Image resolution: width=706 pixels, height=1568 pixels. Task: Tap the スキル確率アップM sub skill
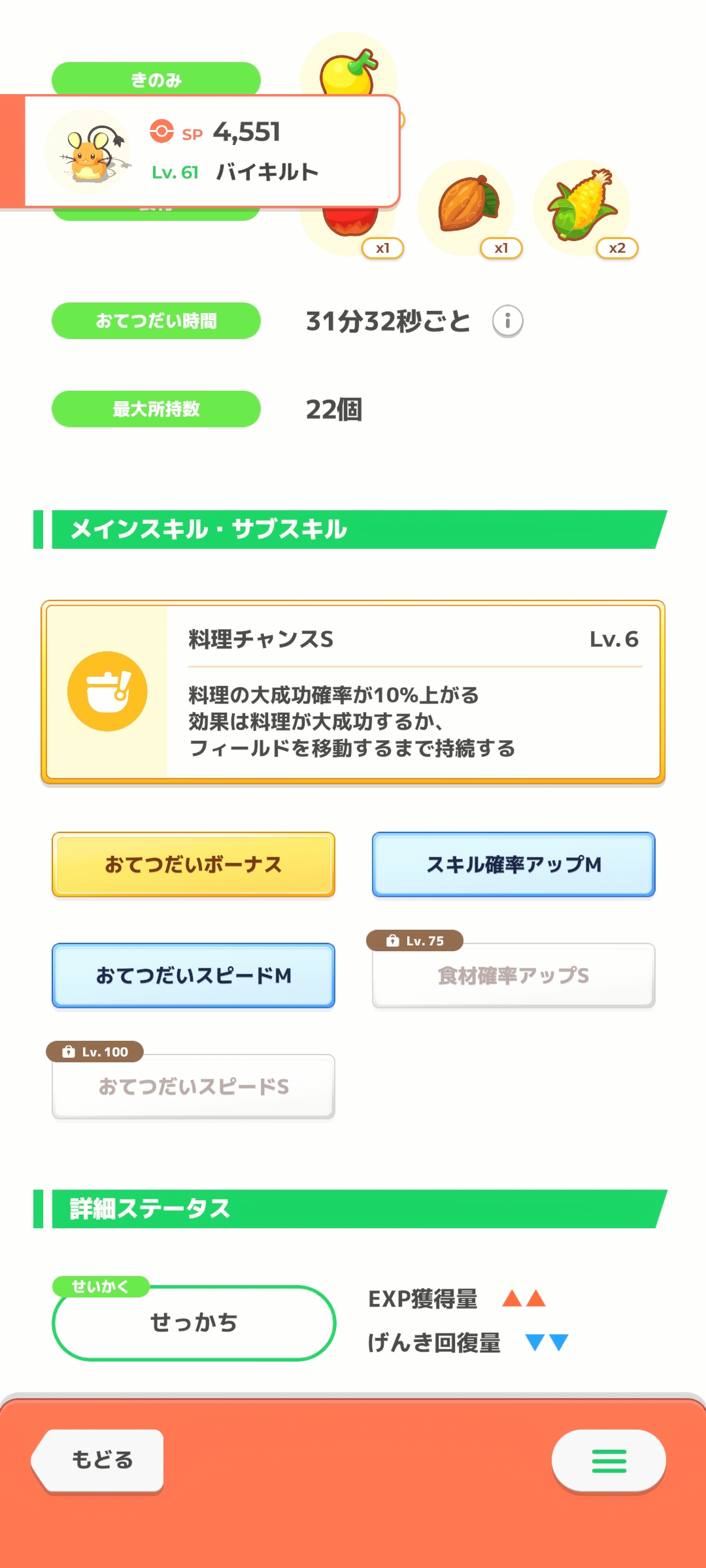tap(514, 864)
